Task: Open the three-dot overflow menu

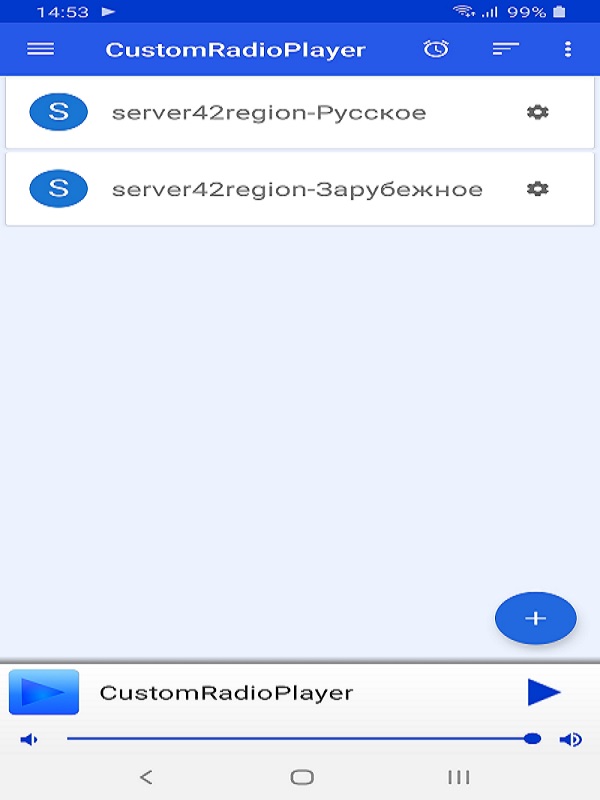Action: (568, 49)
